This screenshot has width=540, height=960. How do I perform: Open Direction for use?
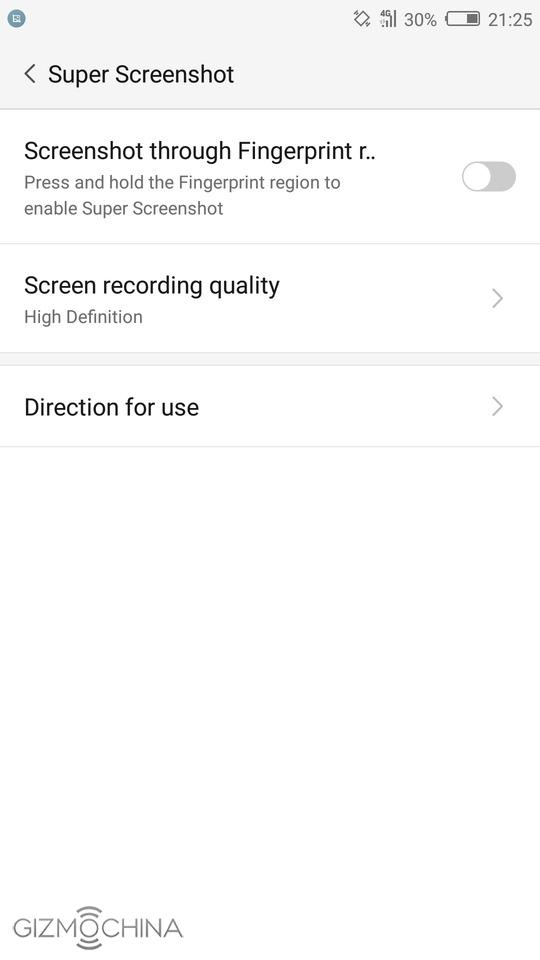click(x=270, y=407)
